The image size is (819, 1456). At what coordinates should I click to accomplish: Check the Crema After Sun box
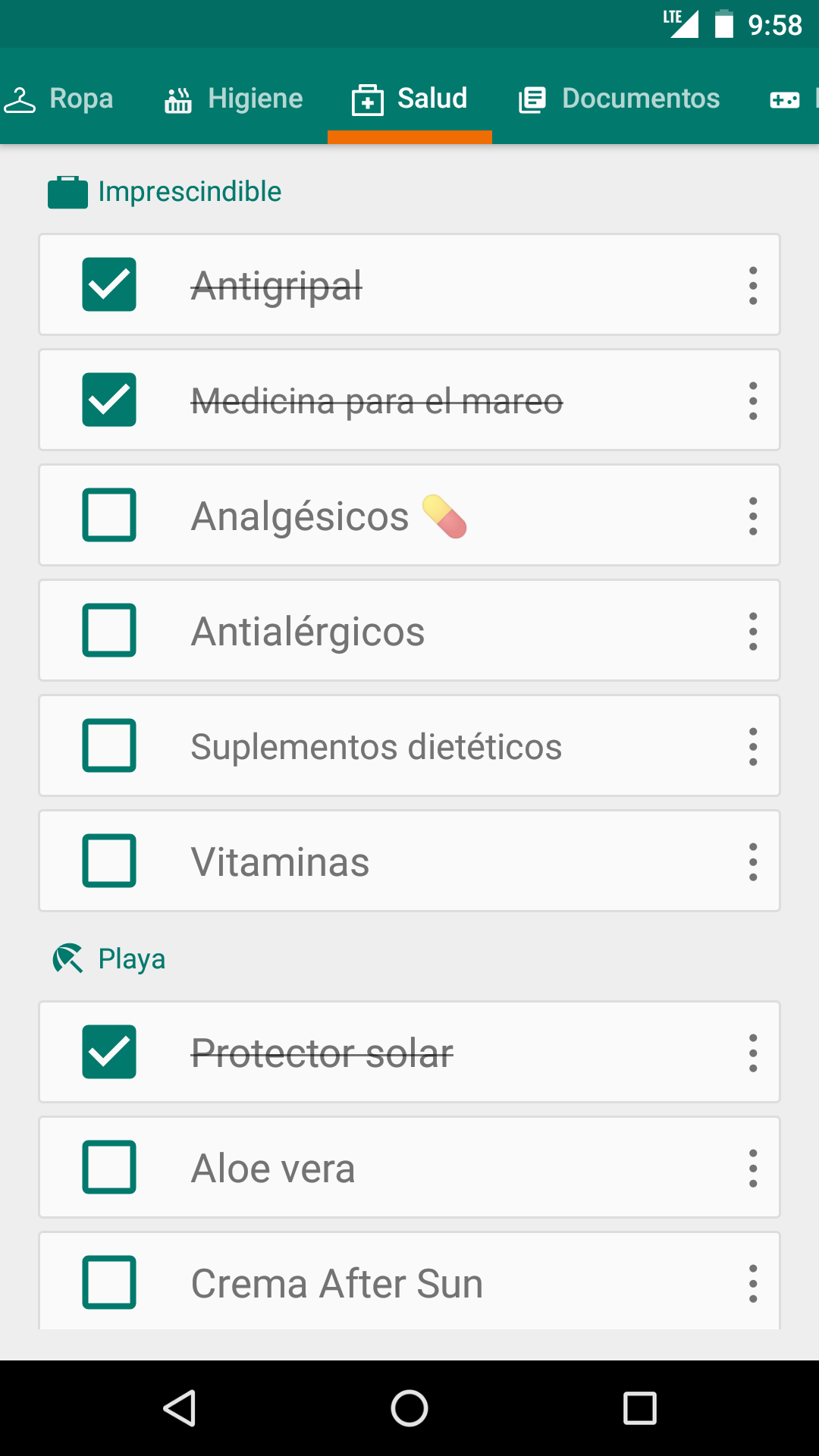click(109, 1283)
